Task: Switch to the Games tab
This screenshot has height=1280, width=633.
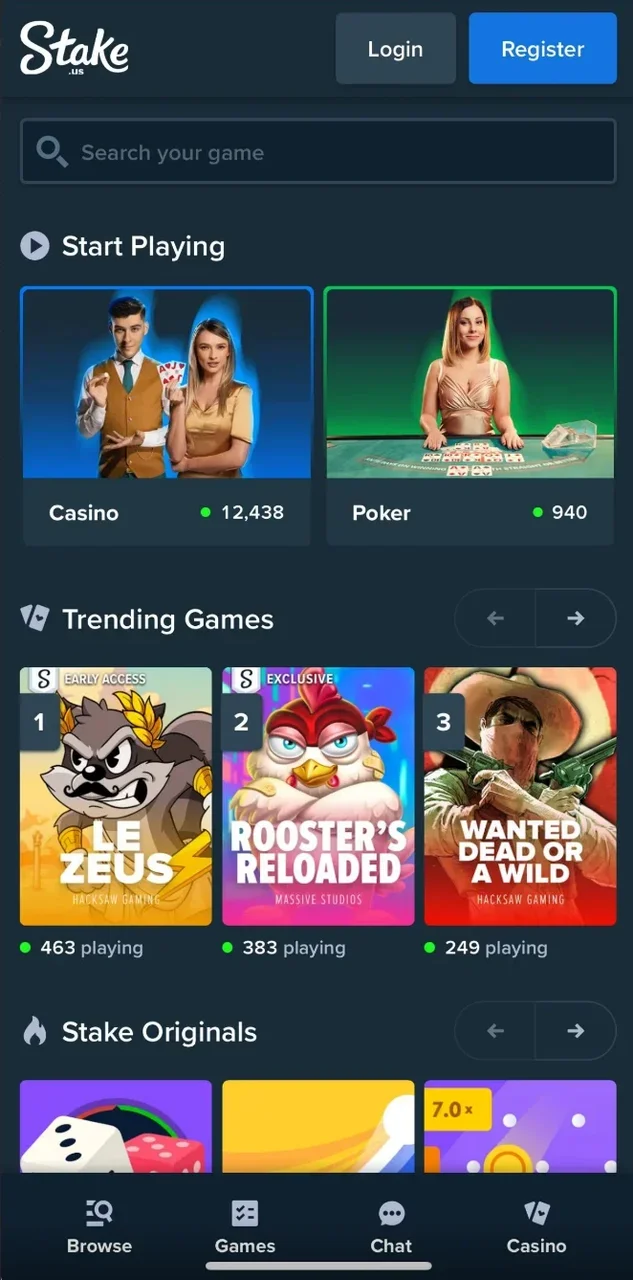Action: [x=245, y=1227]
